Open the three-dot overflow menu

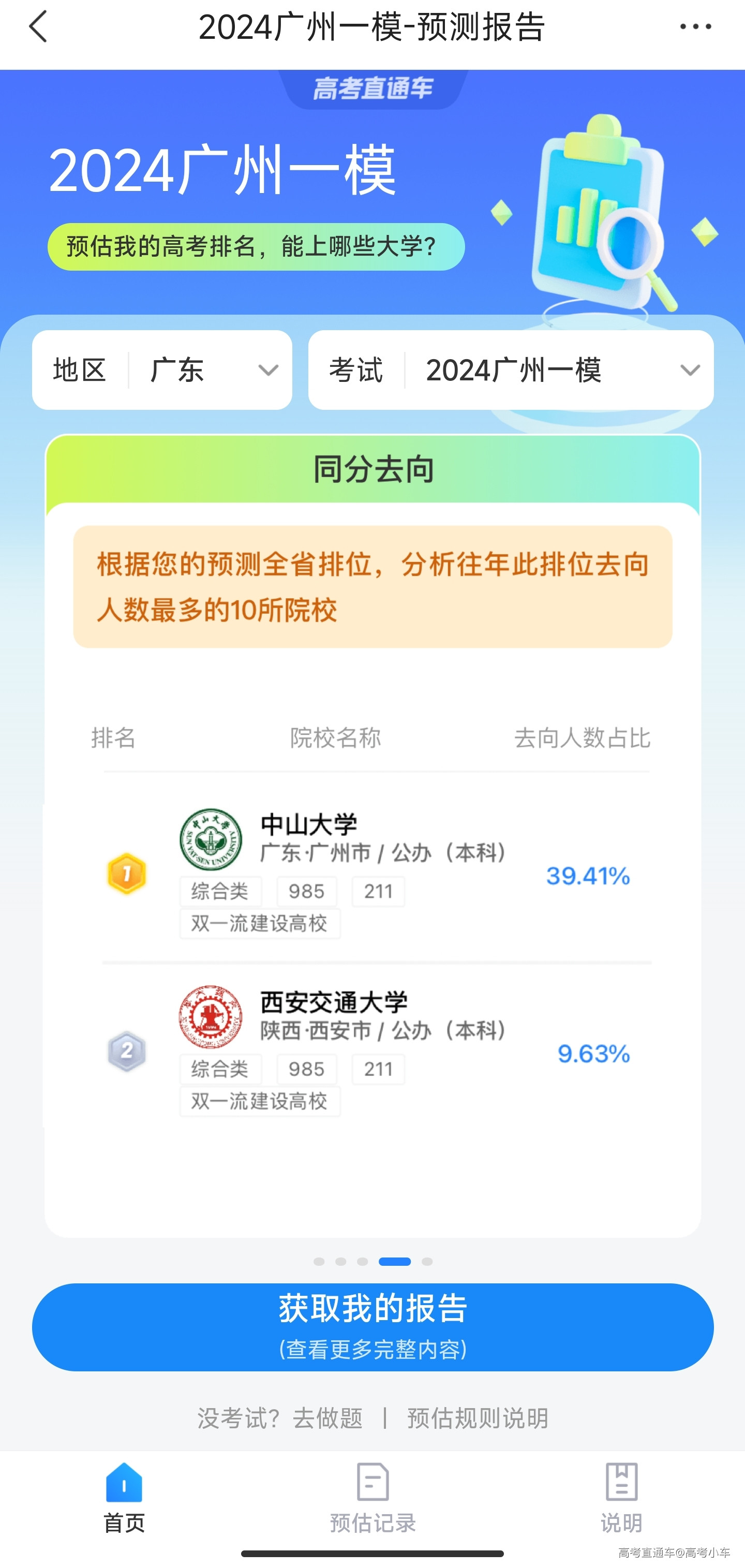pos(695,27)
